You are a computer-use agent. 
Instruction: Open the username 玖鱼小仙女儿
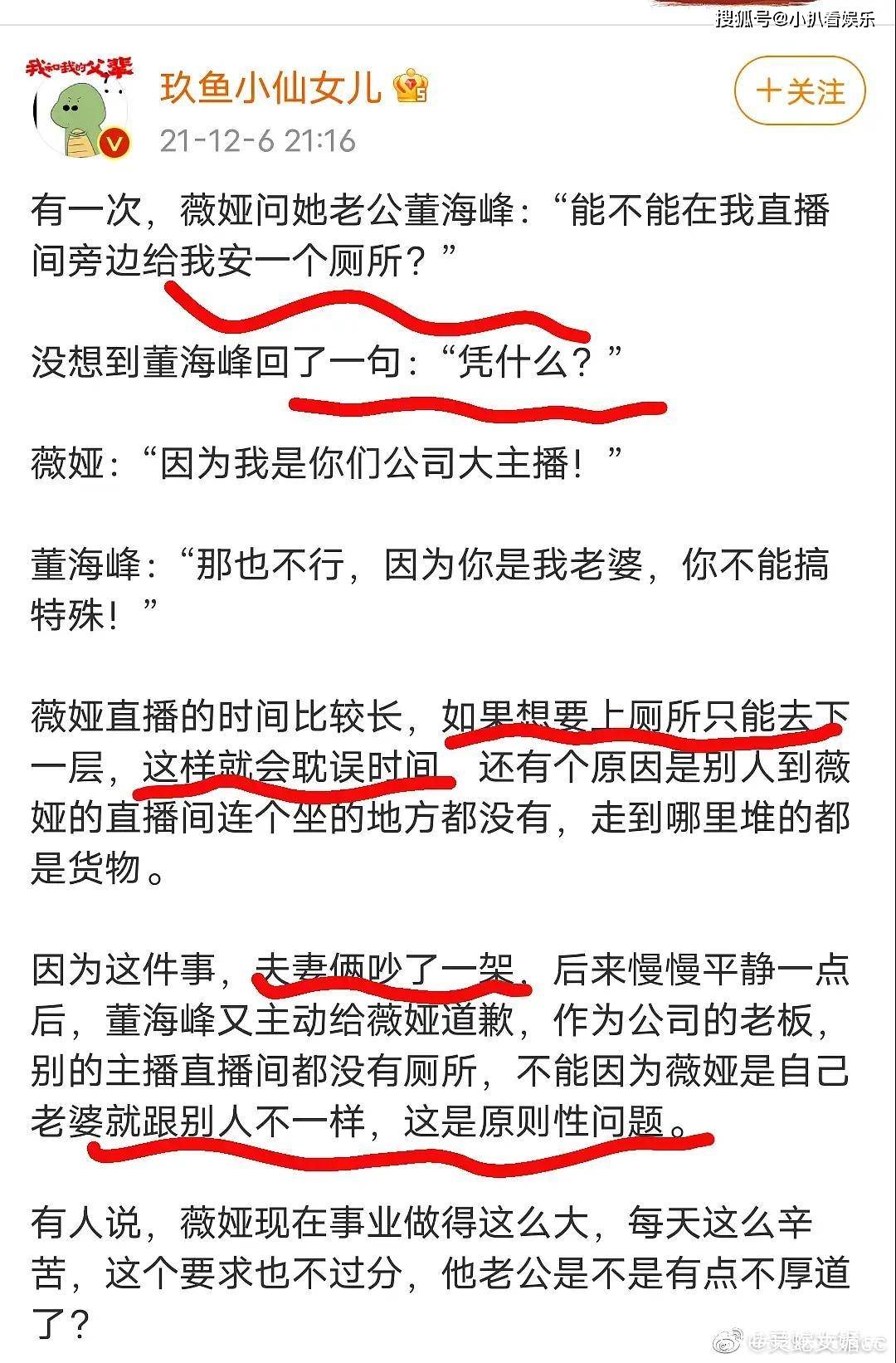[x=270, y=87]
